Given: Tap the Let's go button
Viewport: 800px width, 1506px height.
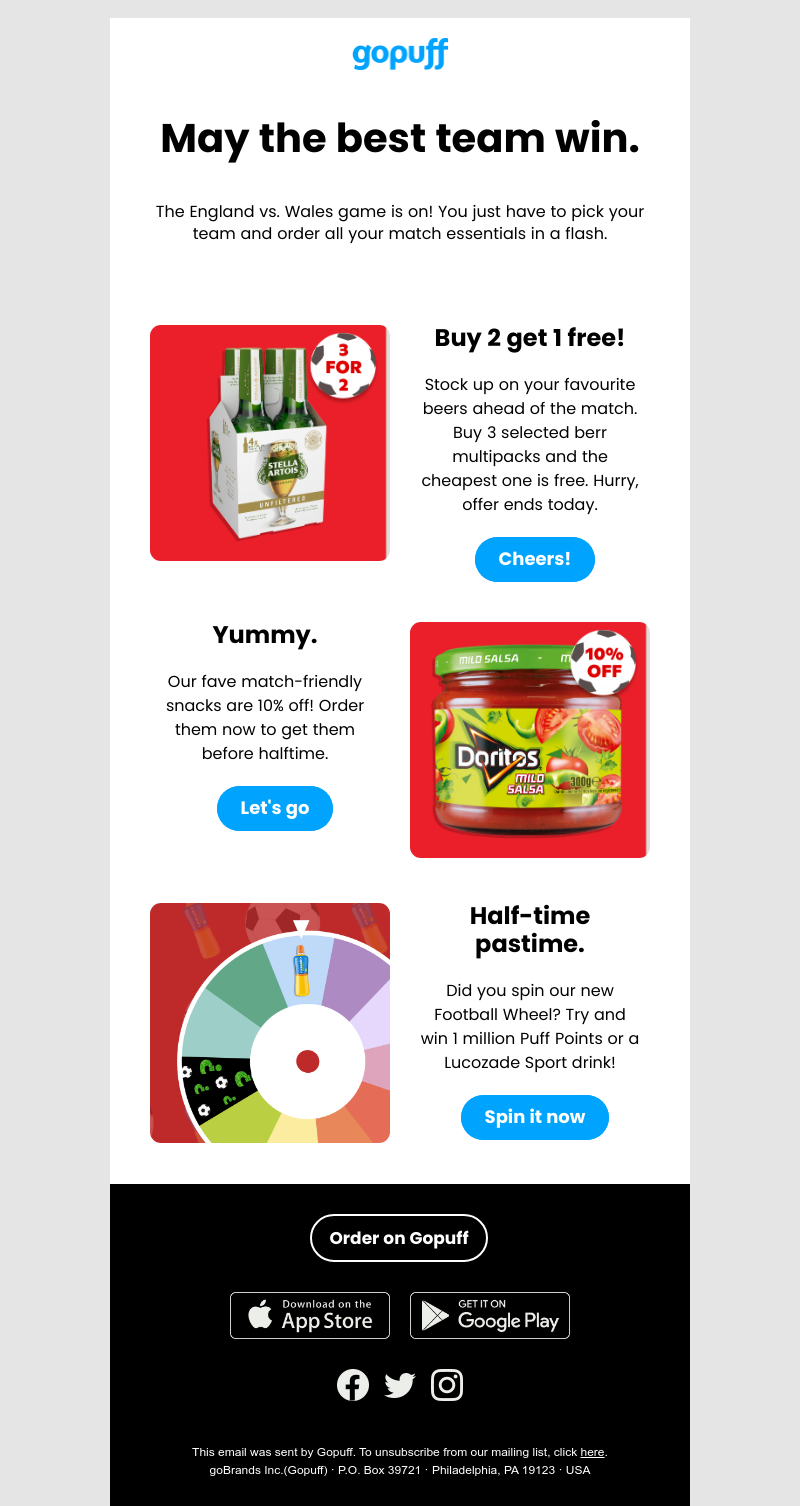Looking at the screenshot, I should [x=274, y=808].
